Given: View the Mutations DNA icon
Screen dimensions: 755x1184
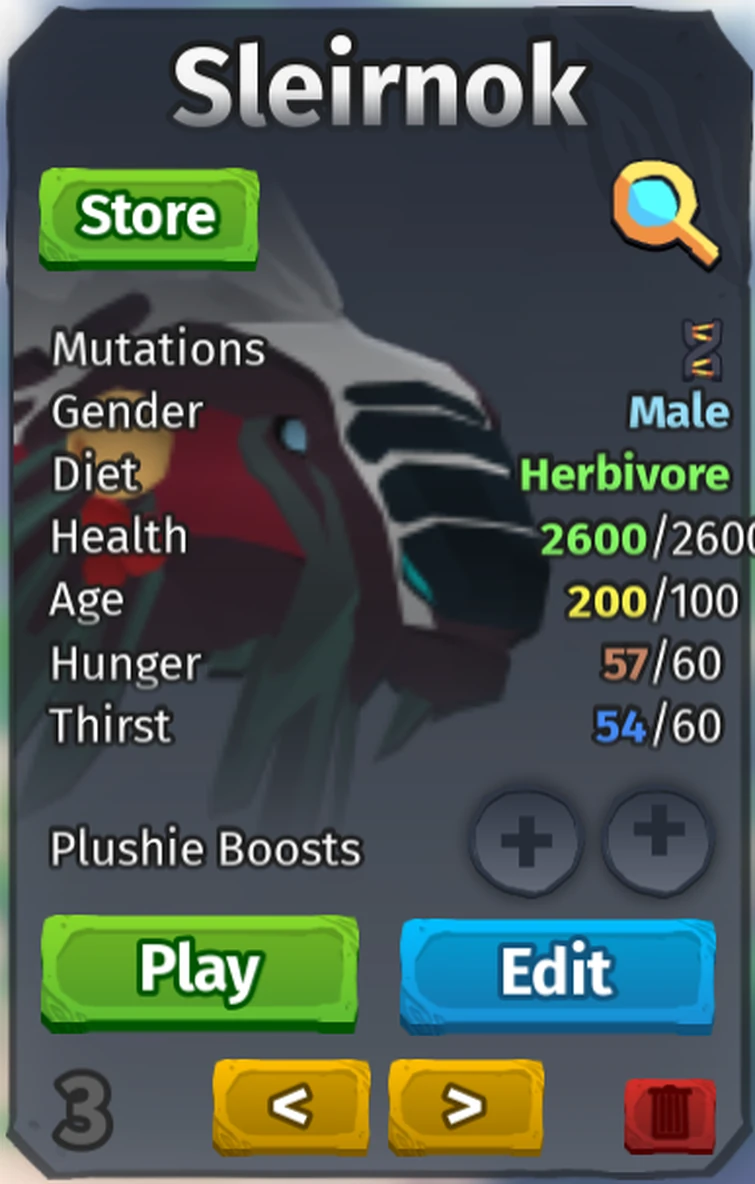Looking at the screenshot, I should (703, 350).
